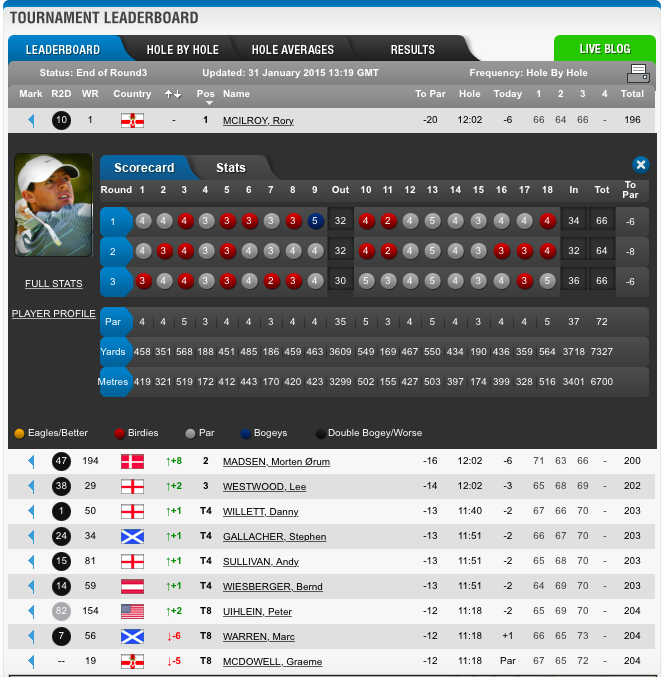
Task: Sort the leaderboard by Pos column
Action: pyautogui.click(x=206, y=94)
